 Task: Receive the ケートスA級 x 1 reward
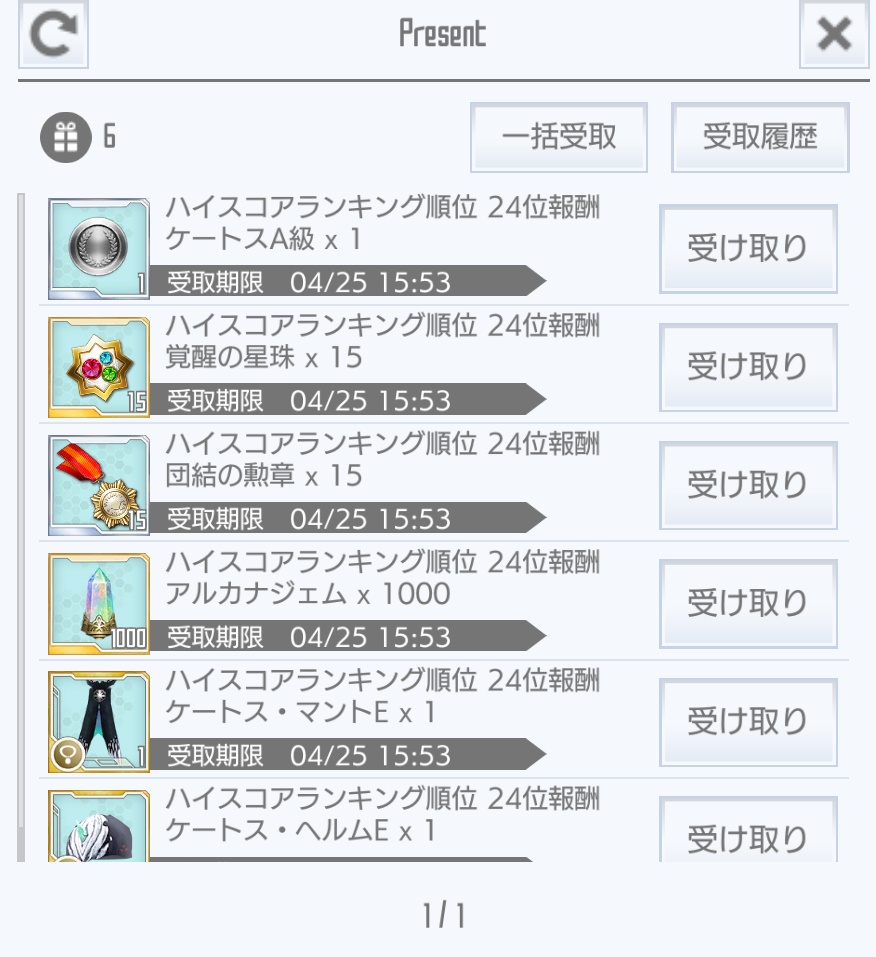click(x=748, y=248)
